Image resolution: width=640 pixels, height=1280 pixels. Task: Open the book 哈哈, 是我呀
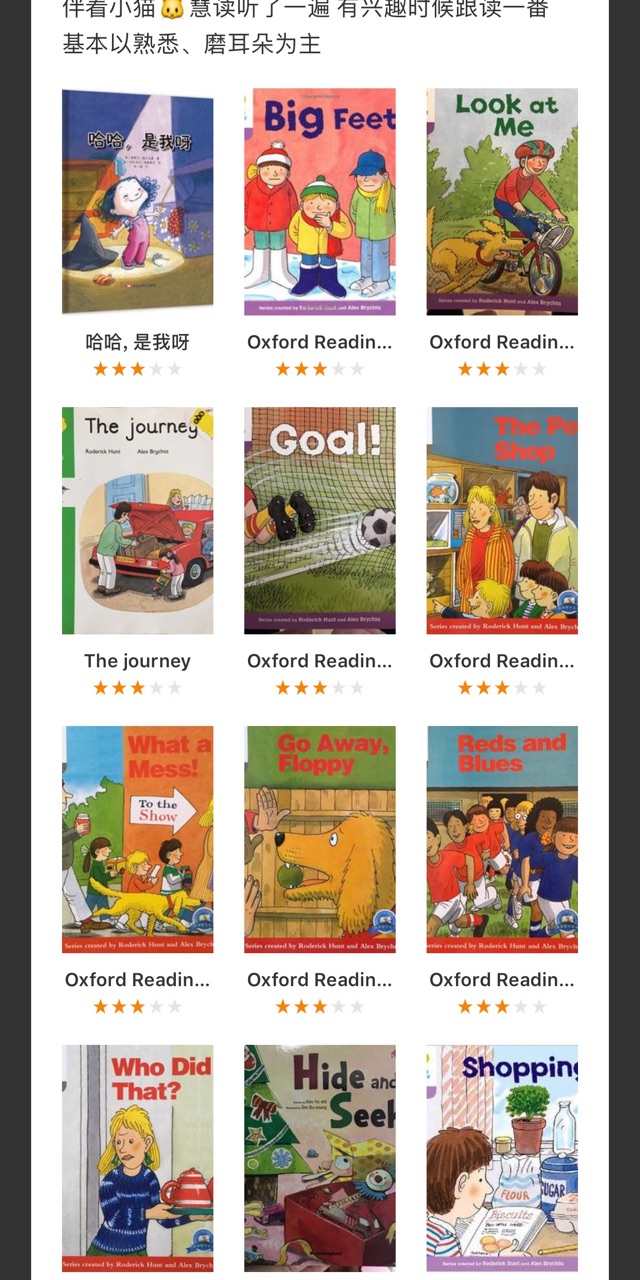point(138,202)
